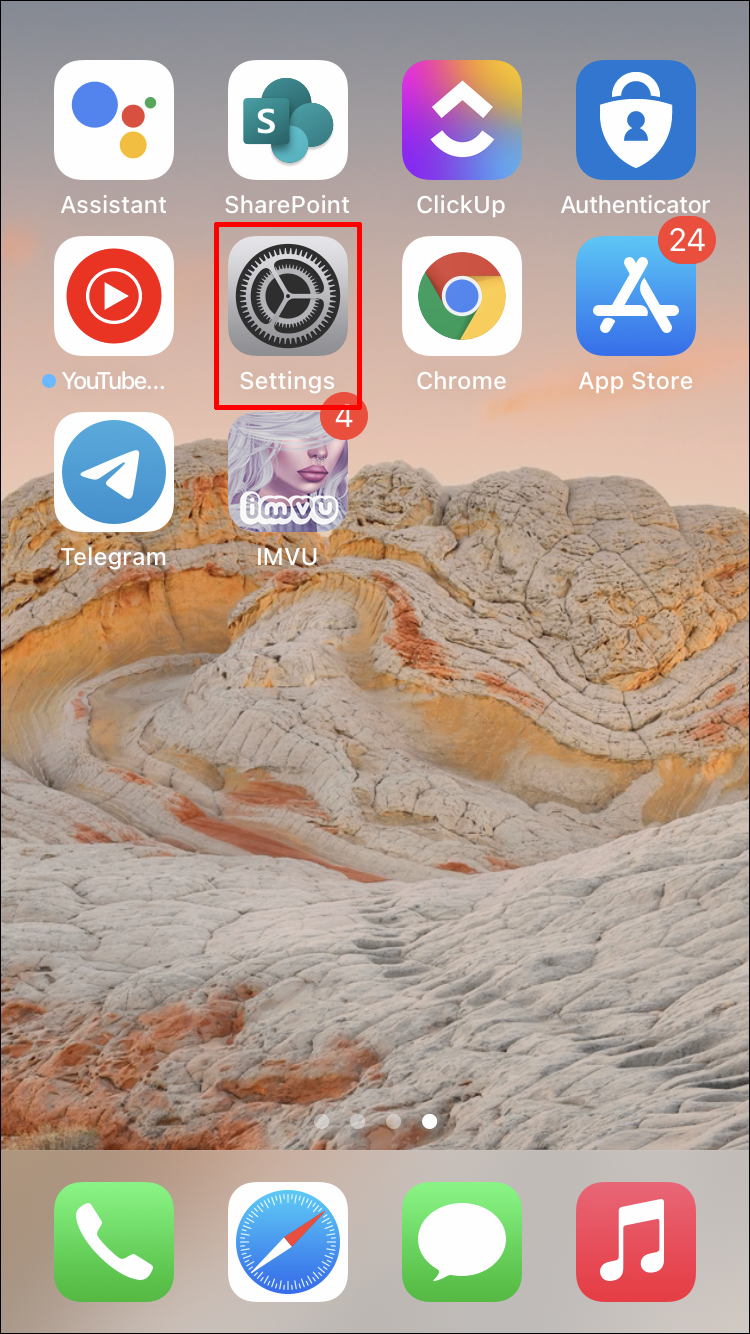Launch the Chrome browser
The image size is (750, 1334).
[x=461, y=296]
